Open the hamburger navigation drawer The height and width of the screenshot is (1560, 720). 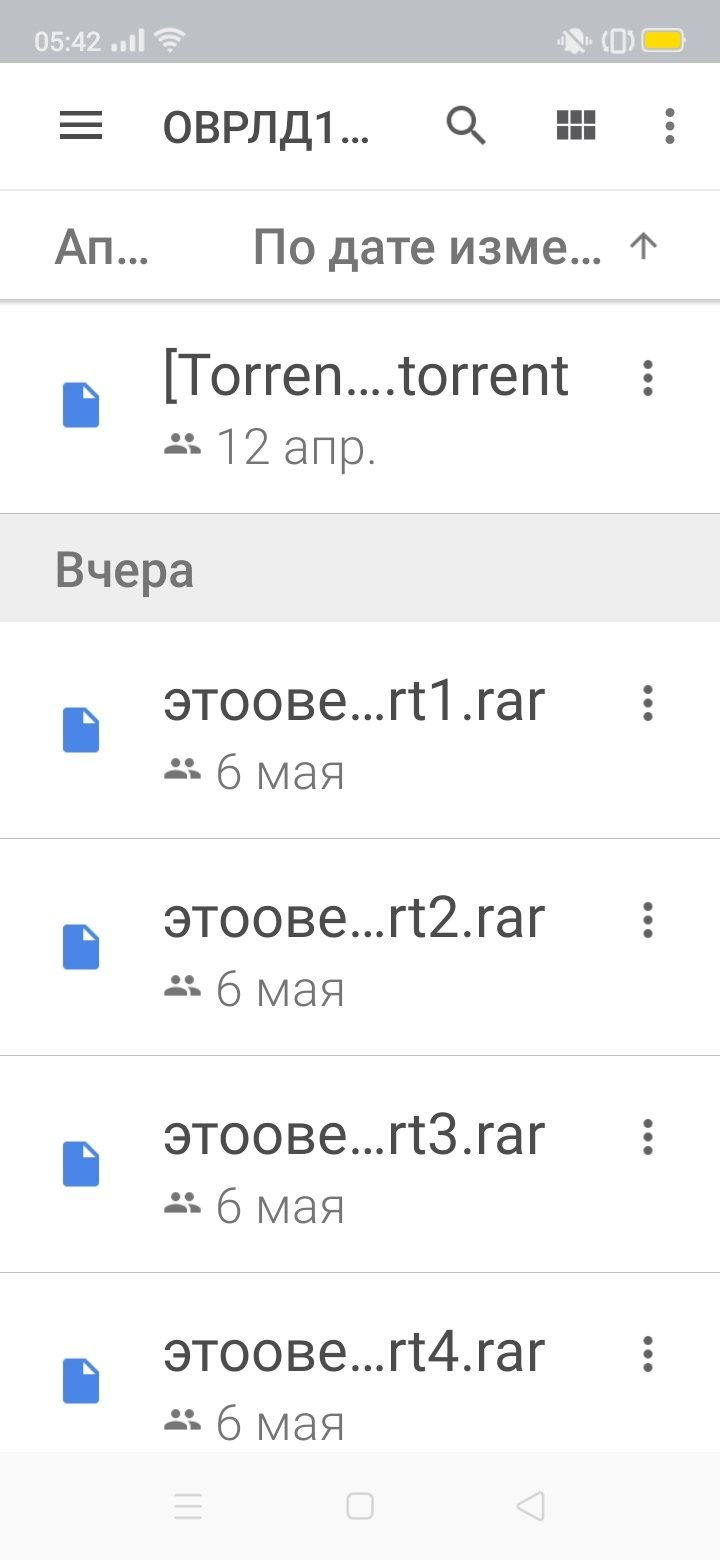click(81, 126)
